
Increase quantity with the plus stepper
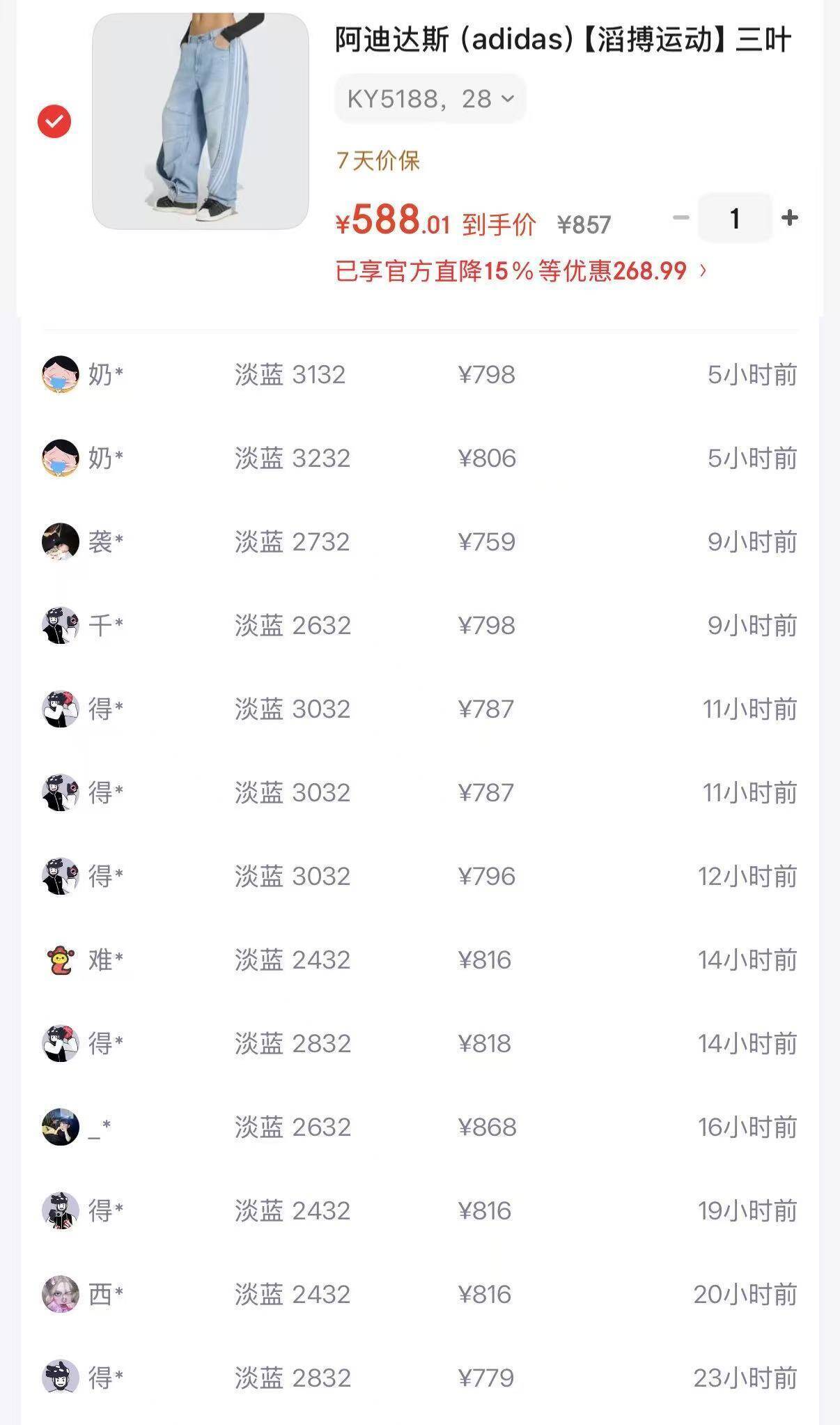pos(788,218)
